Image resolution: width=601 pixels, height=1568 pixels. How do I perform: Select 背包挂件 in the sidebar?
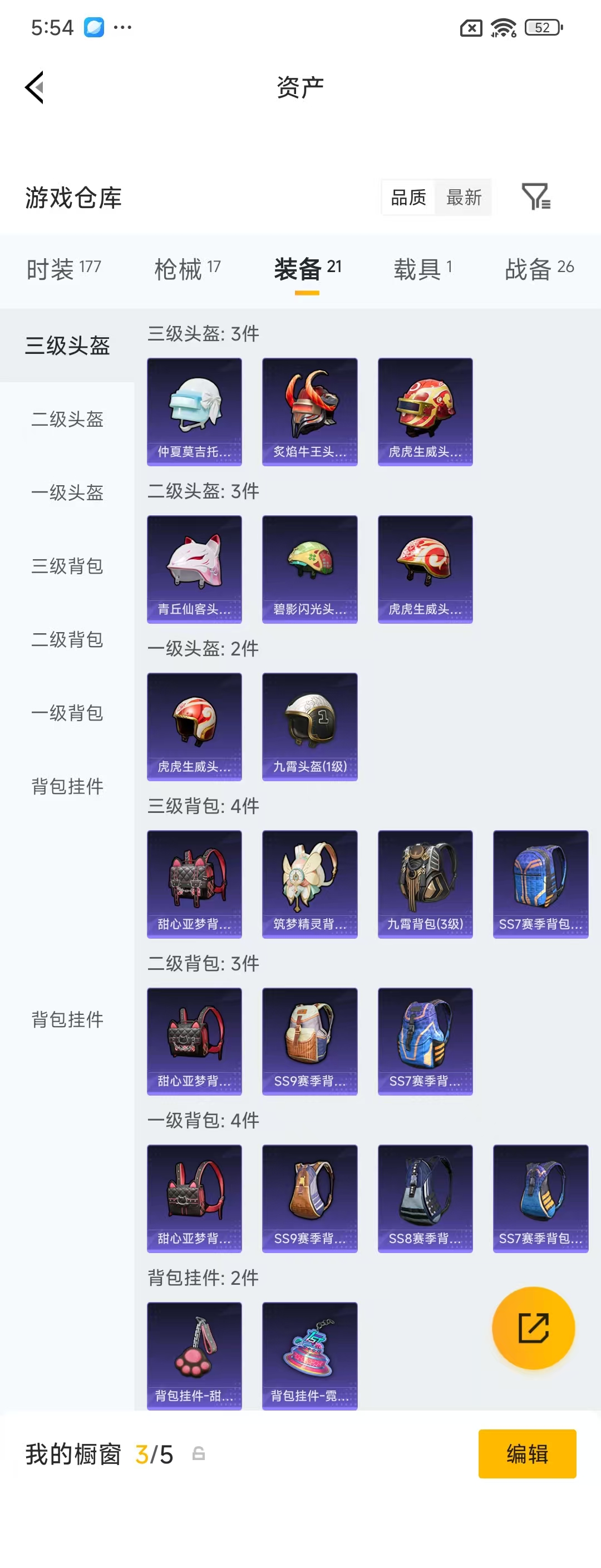tap(67, 786)
